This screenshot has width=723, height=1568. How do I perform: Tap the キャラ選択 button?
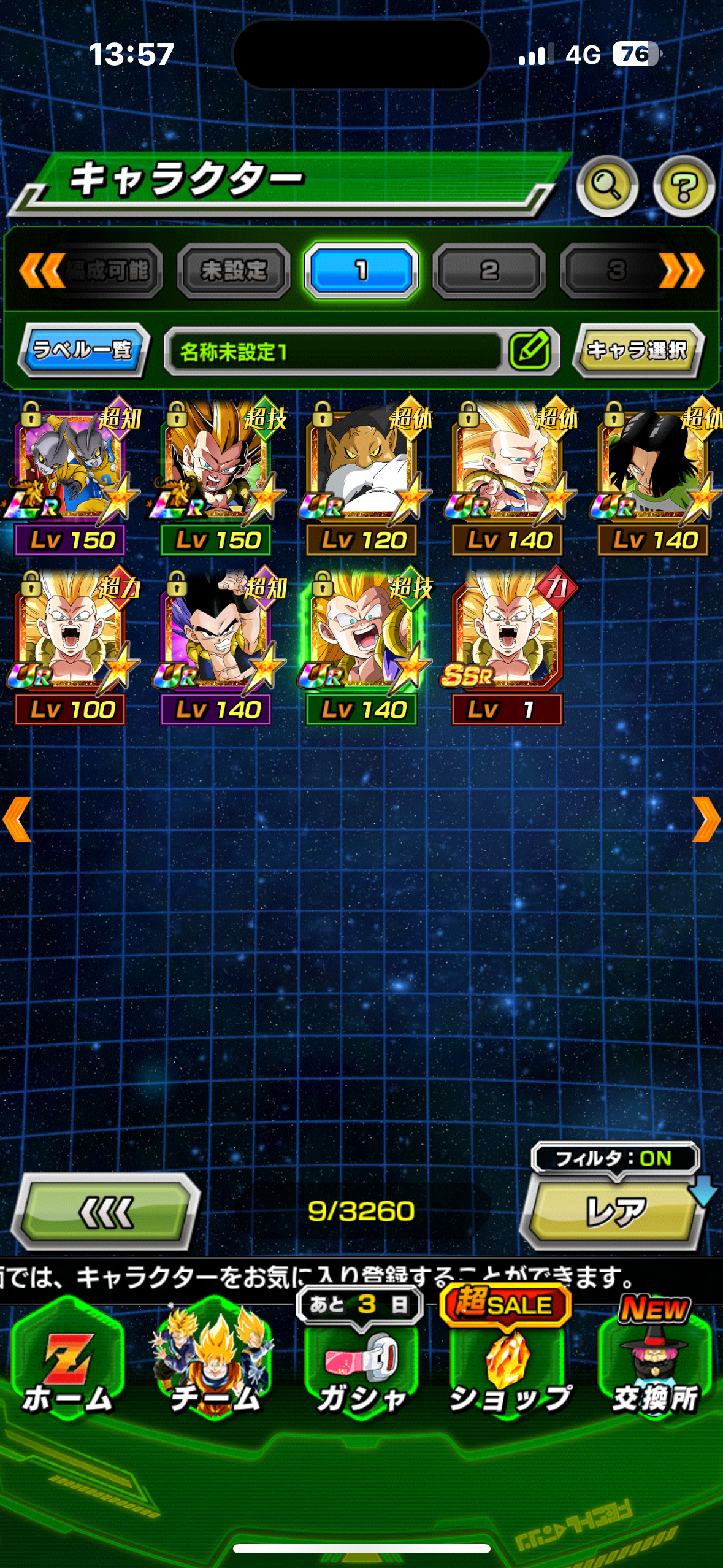coord(638,350)
